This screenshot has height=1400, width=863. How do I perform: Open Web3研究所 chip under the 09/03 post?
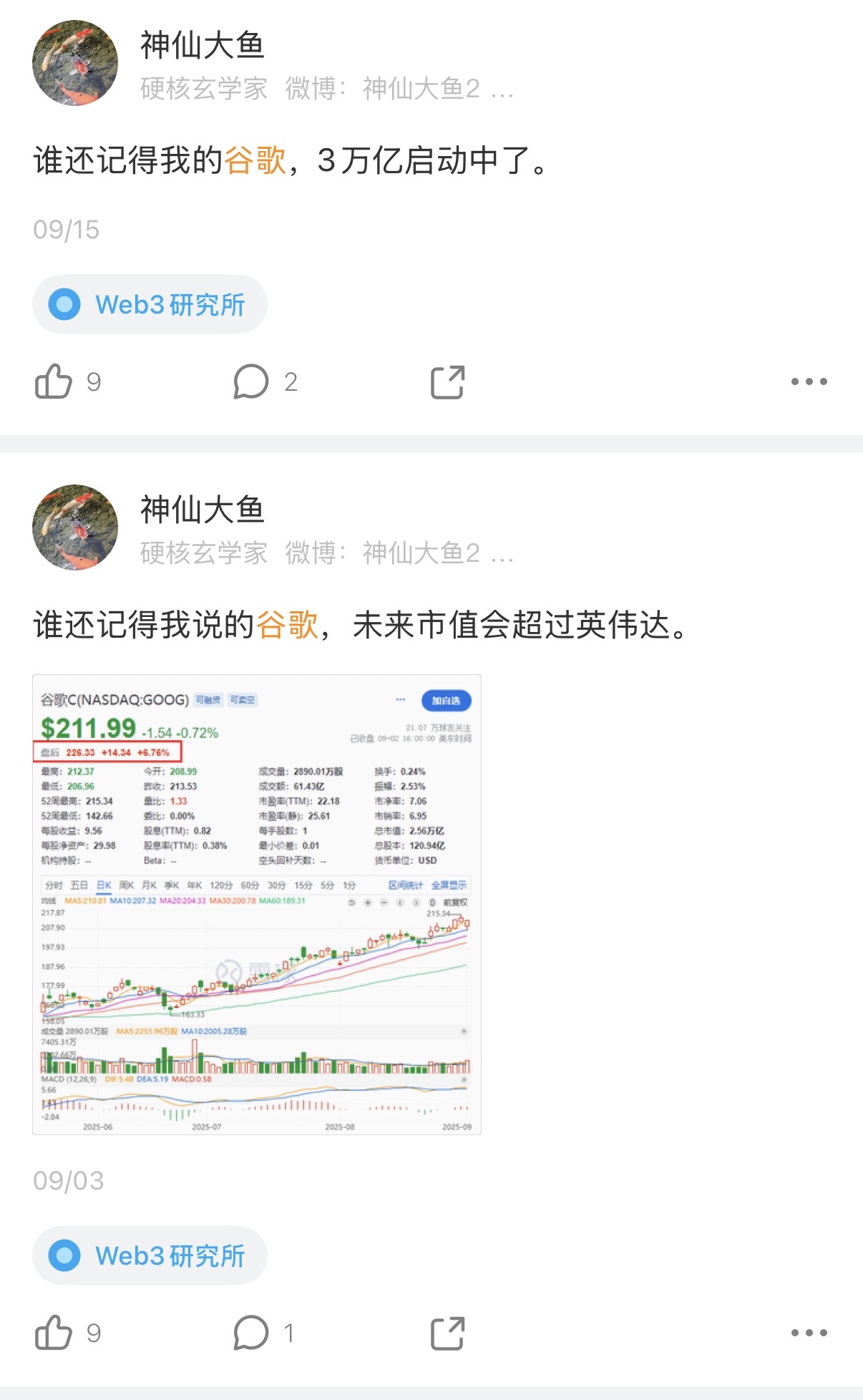point(150,1255)
